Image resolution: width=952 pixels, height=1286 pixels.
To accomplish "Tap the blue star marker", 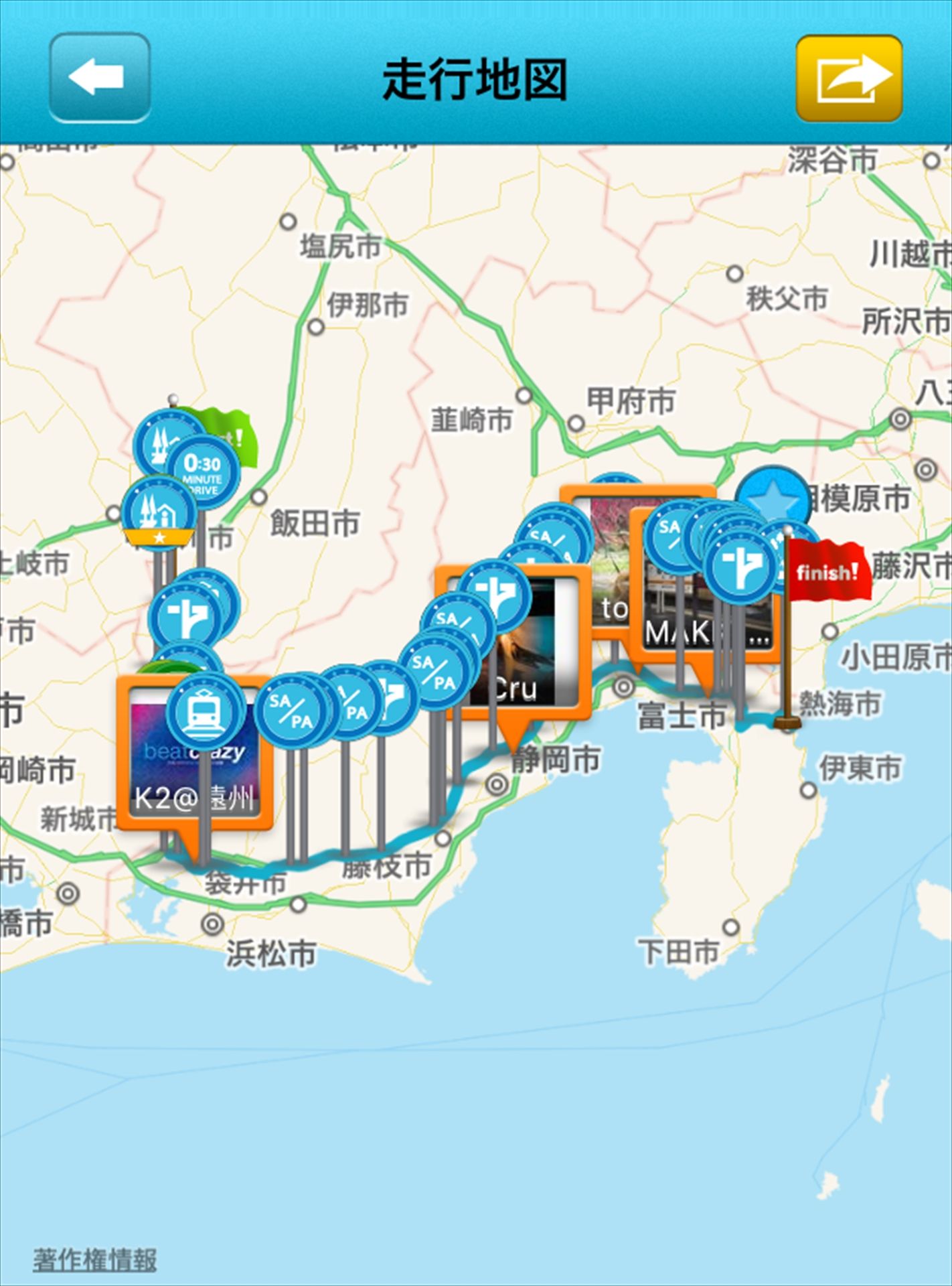I will pyautogui.click(x=774, y=497).
